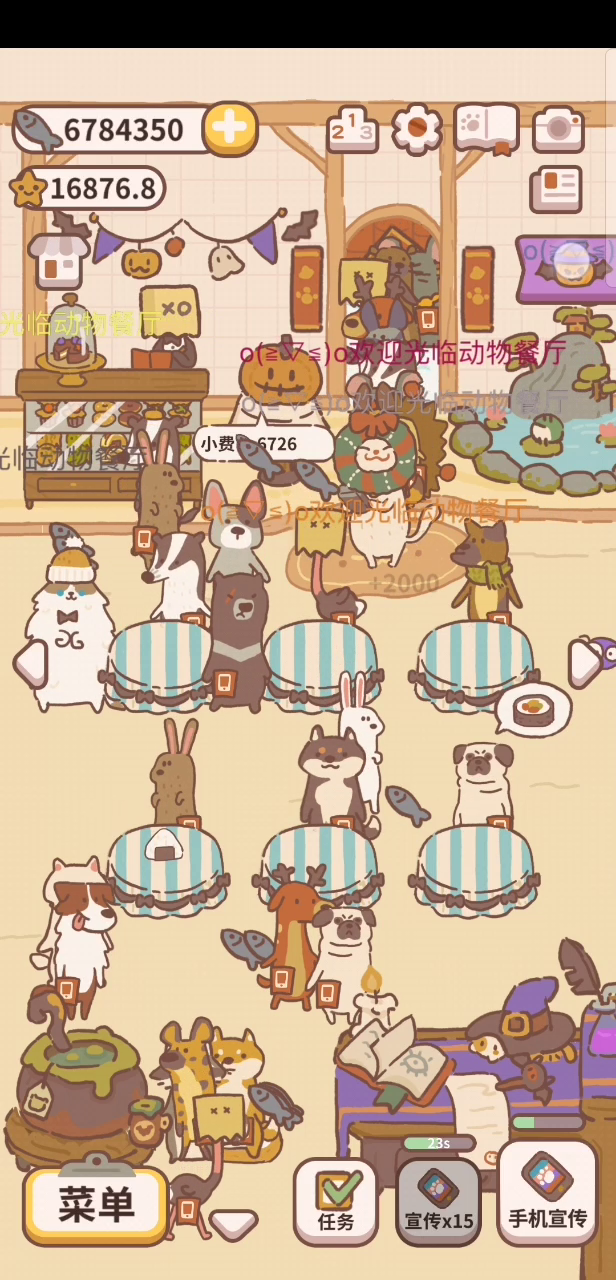Open the 菜单 menu button
The height and width of the screenshot is (1280, 616).
pyautogui.click(x=96, y=1205)
